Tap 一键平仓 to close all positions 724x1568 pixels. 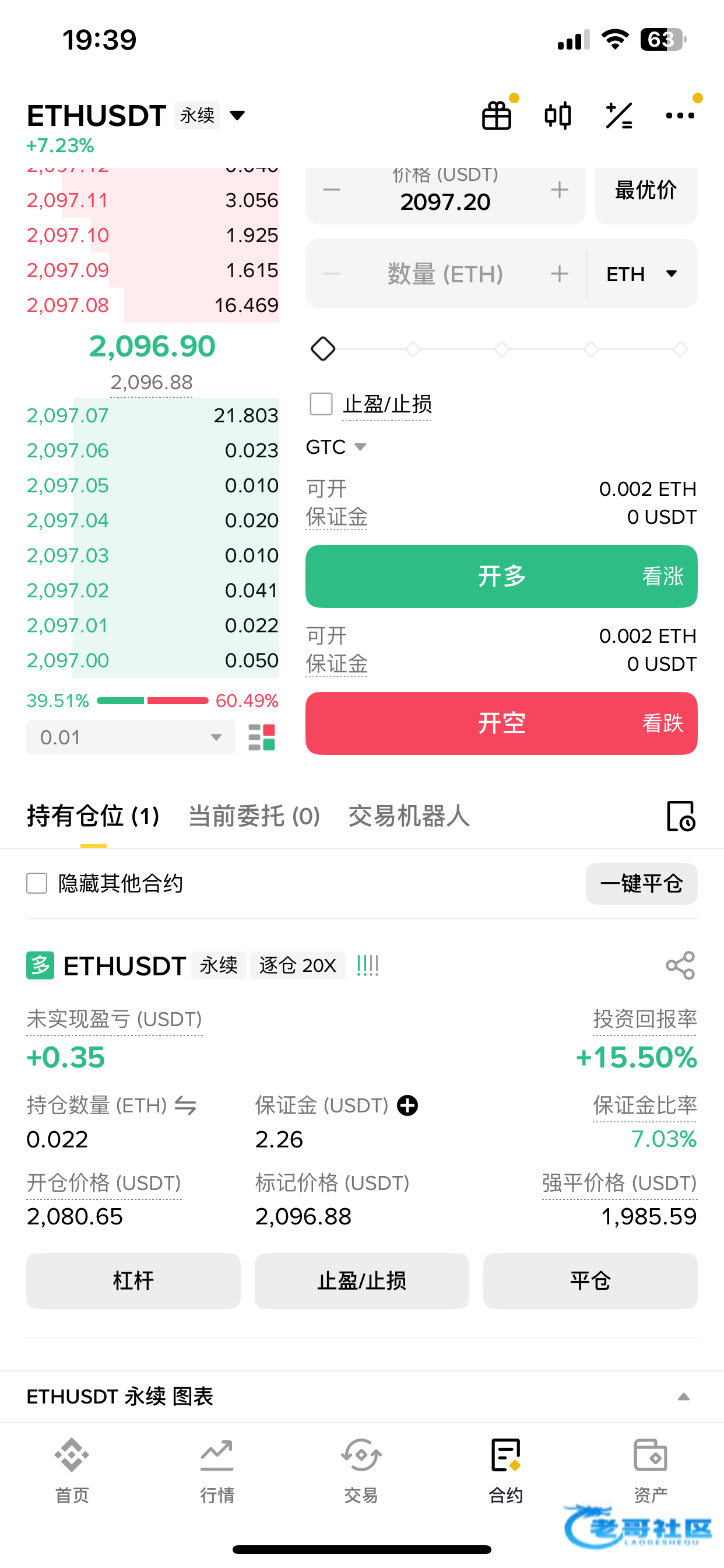pyautogui.click(x=641, y=884)
